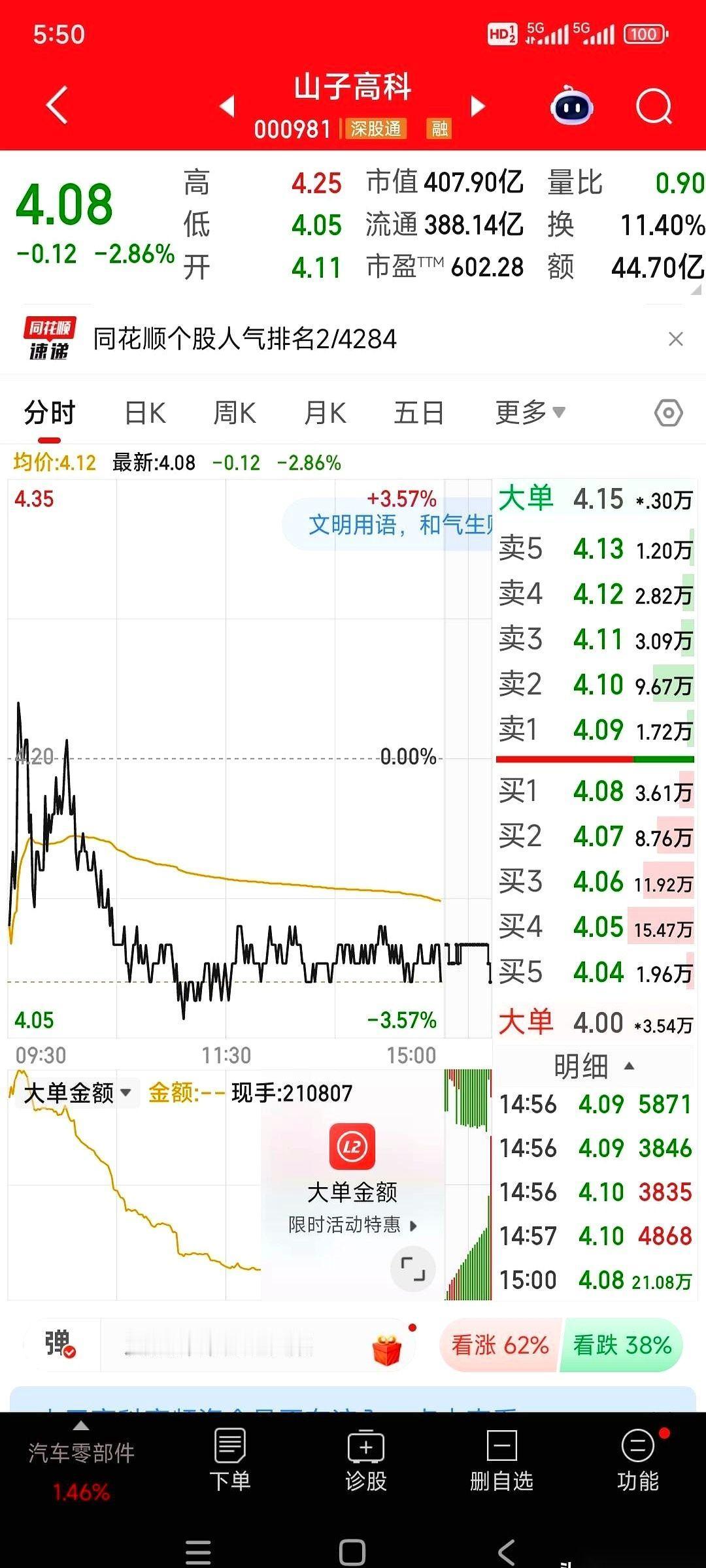Open the AI assistant robot

click(x=571, y=106)
